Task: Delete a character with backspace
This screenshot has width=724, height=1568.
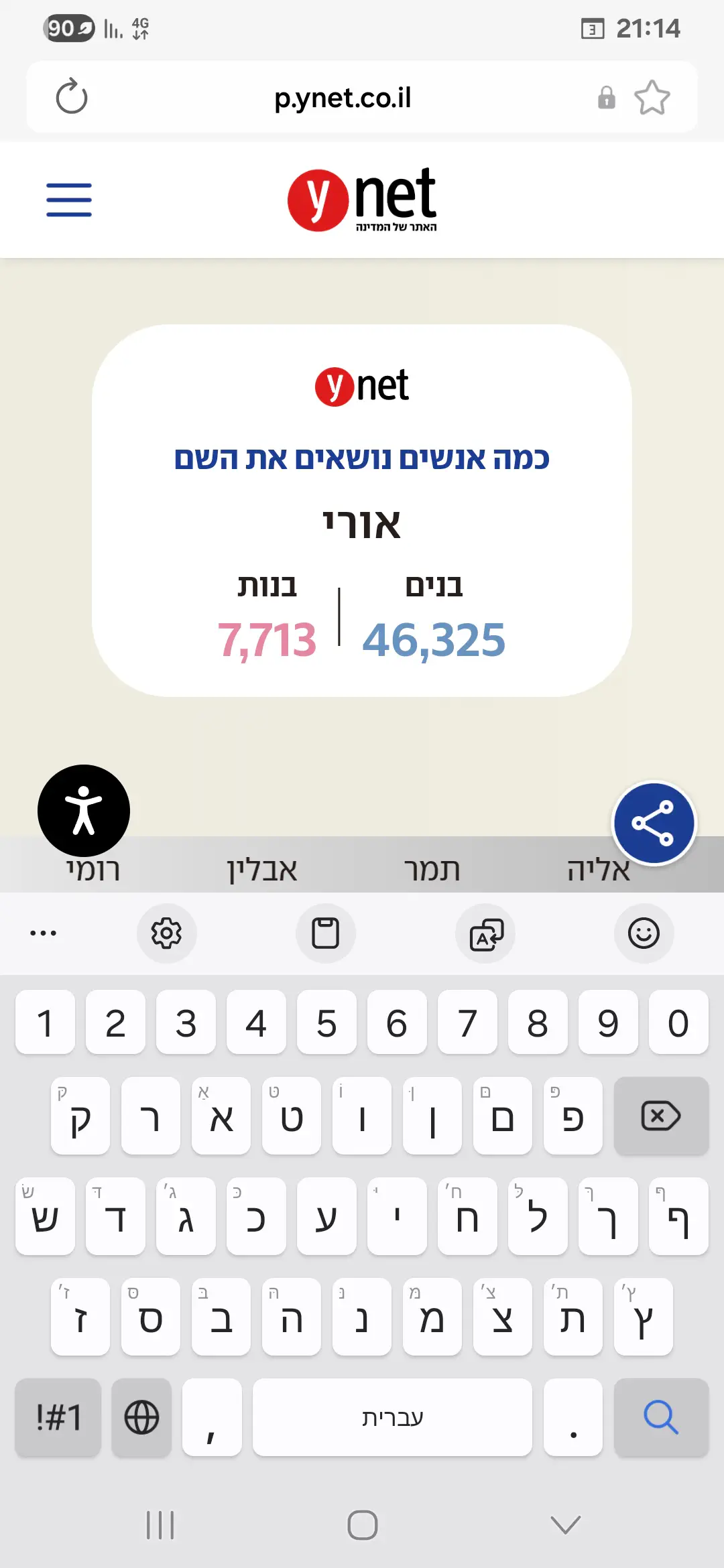Action: 661,1116
